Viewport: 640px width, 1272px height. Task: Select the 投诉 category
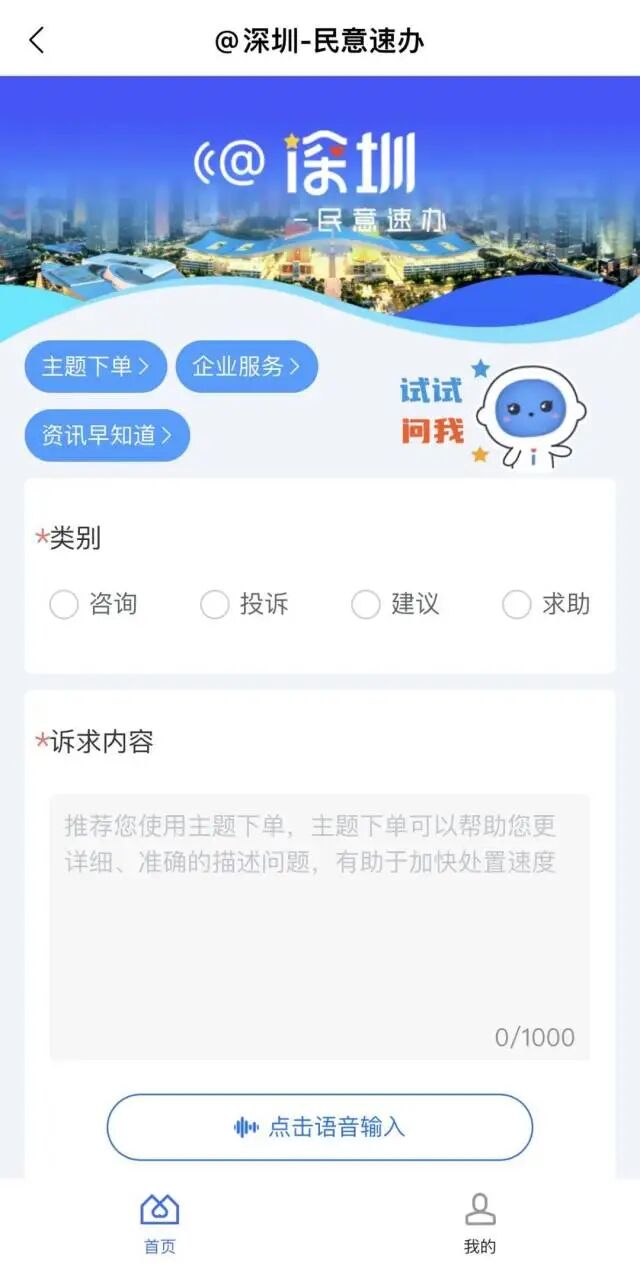click(215, 605)
